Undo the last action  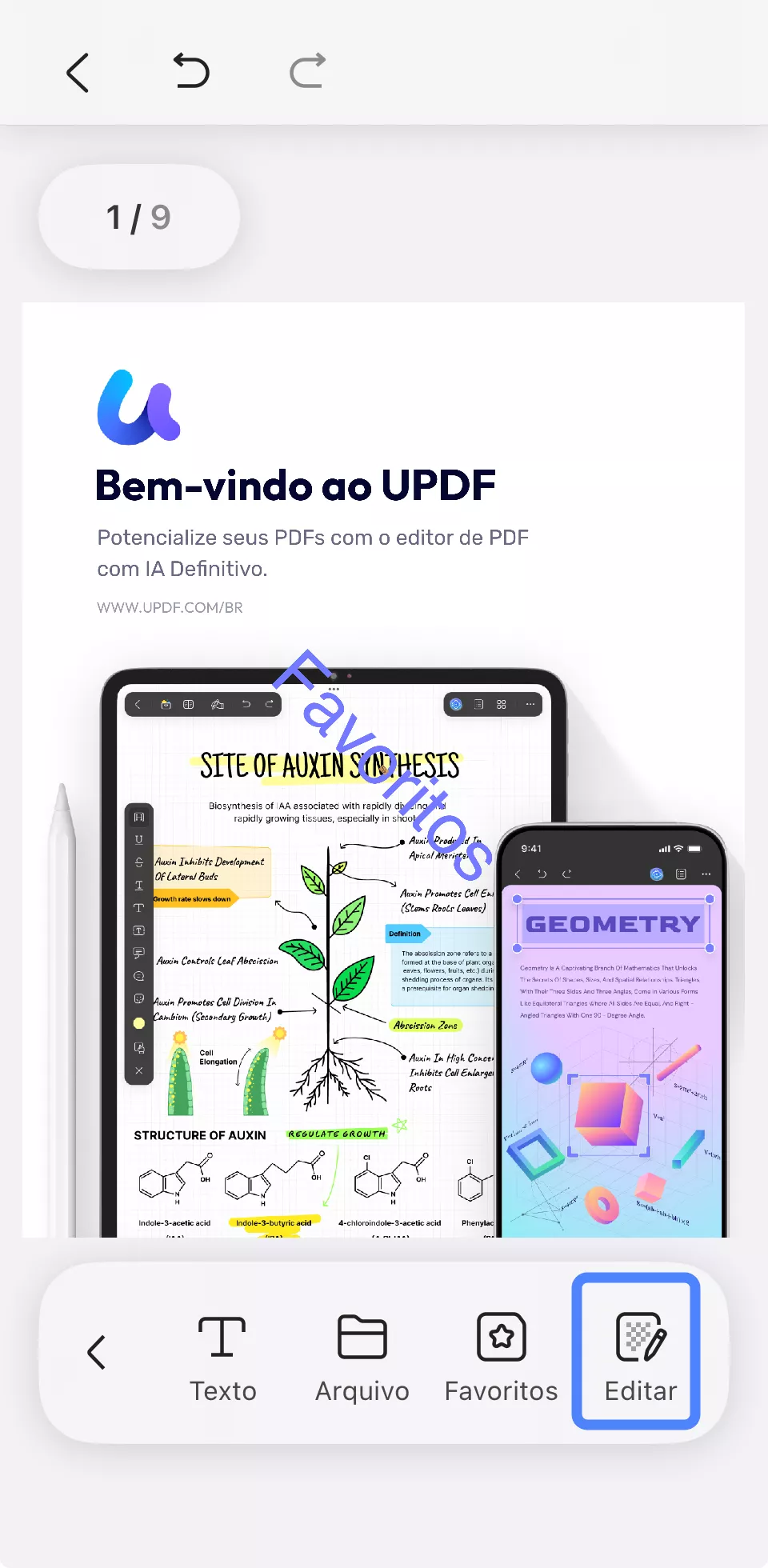(x=191, y=72)
